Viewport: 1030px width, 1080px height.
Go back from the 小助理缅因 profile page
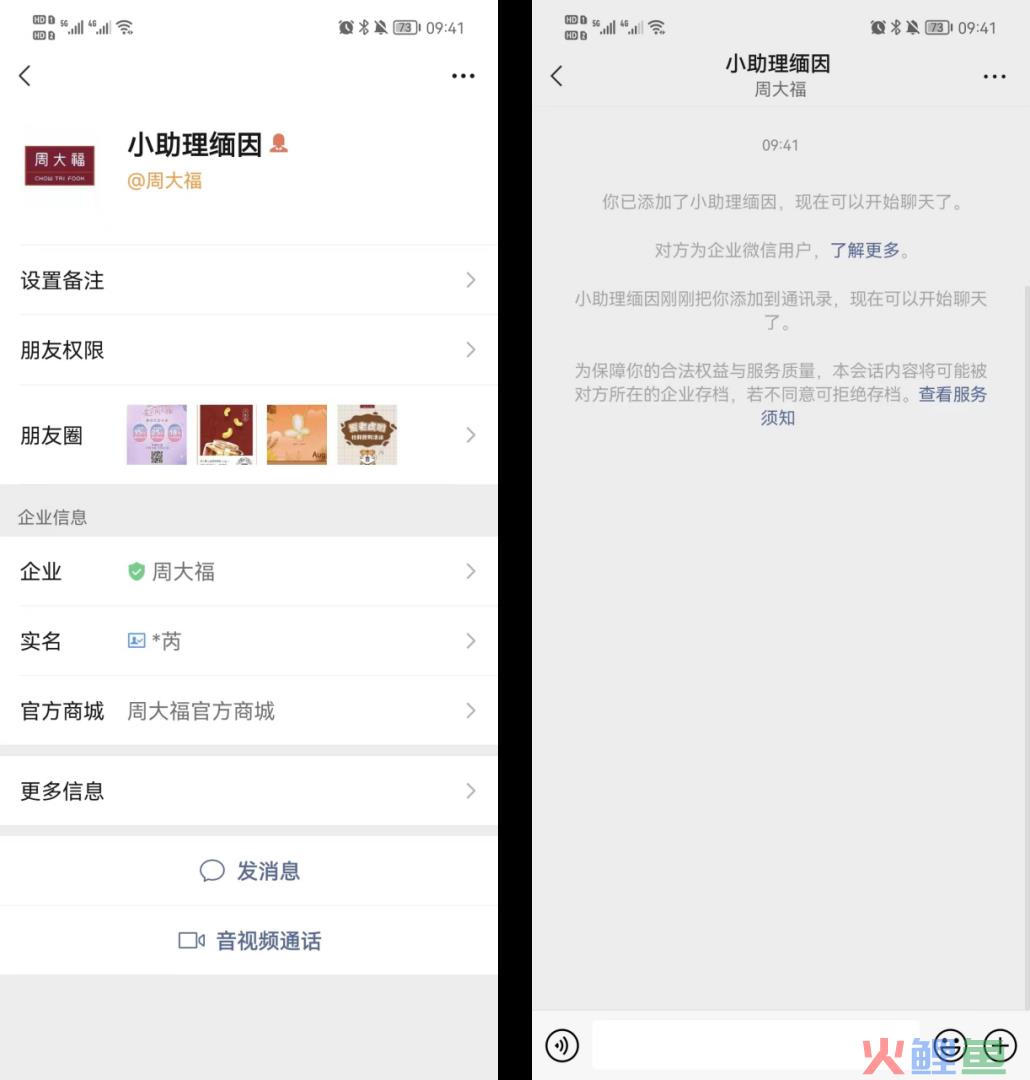click(x=25, y=76)
